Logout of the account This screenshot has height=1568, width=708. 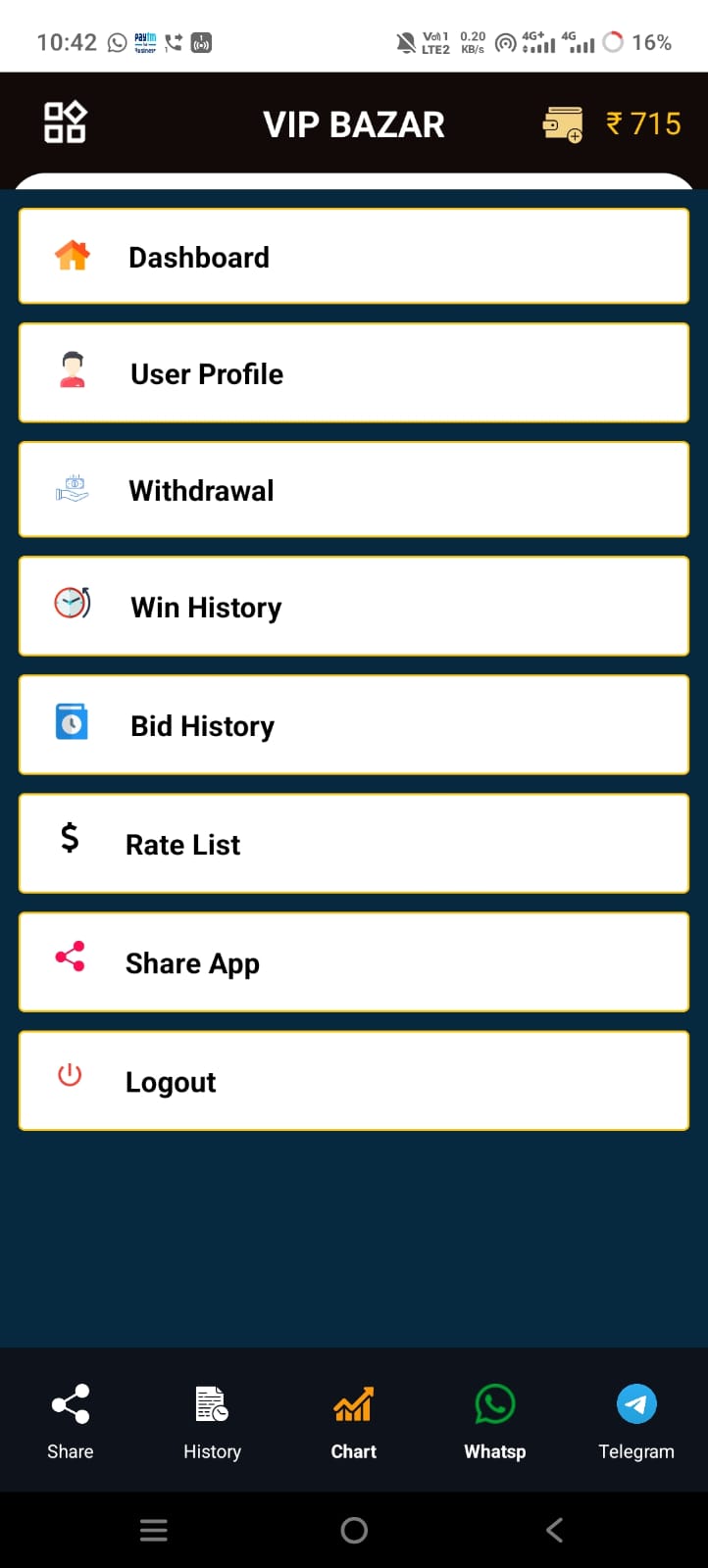coord(354,1081)
